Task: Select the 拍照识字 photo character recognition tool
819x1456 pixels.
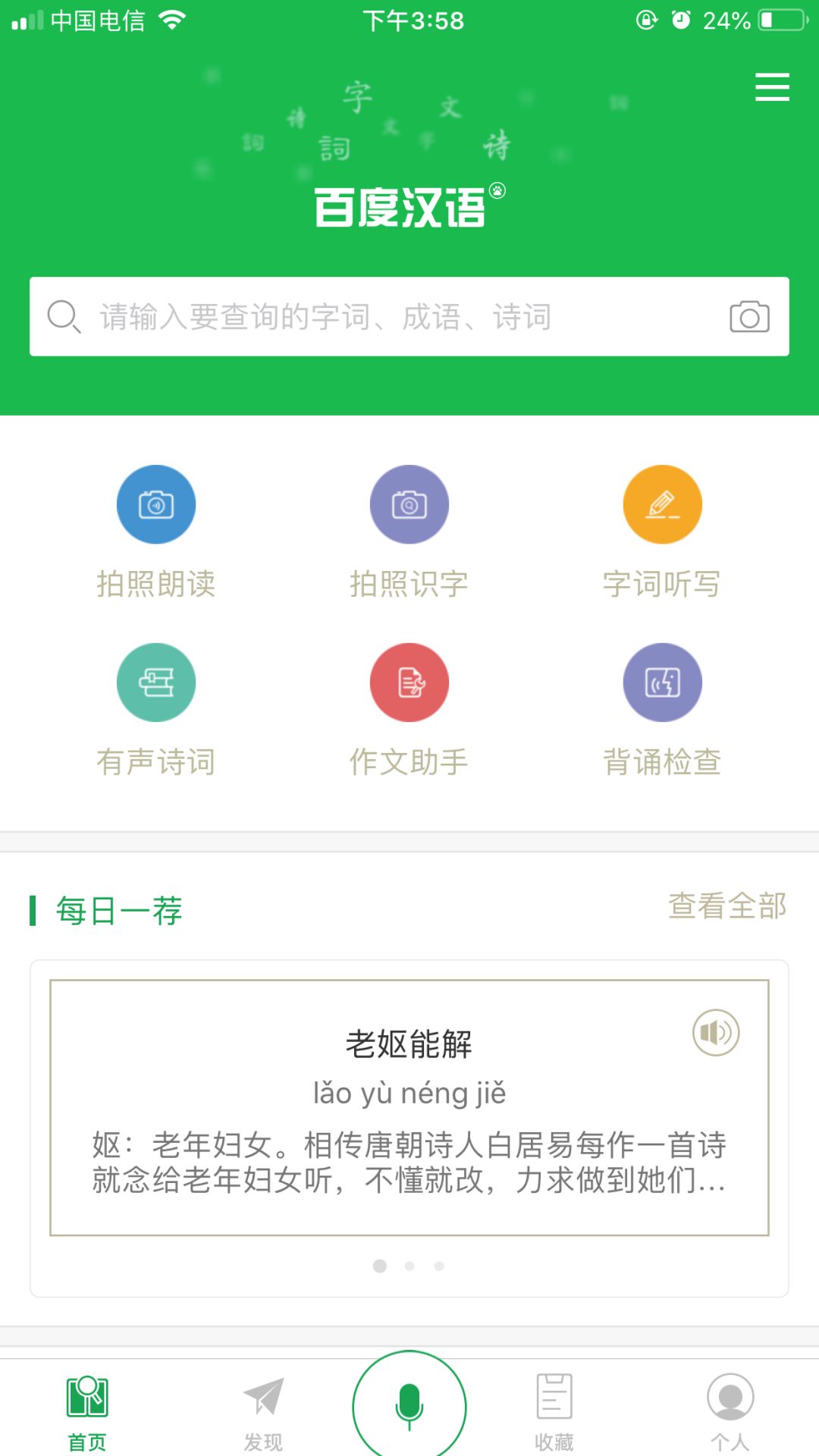Action: (409, 504)
